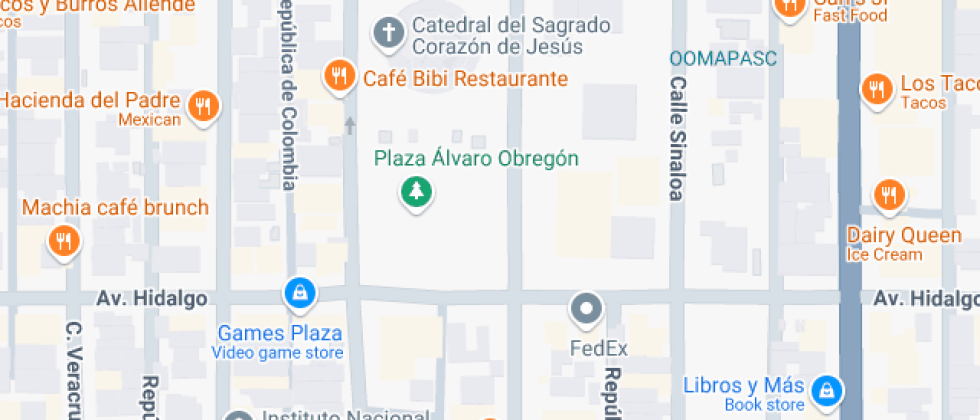Select the Machia café brunch pin

coord(64,240)
